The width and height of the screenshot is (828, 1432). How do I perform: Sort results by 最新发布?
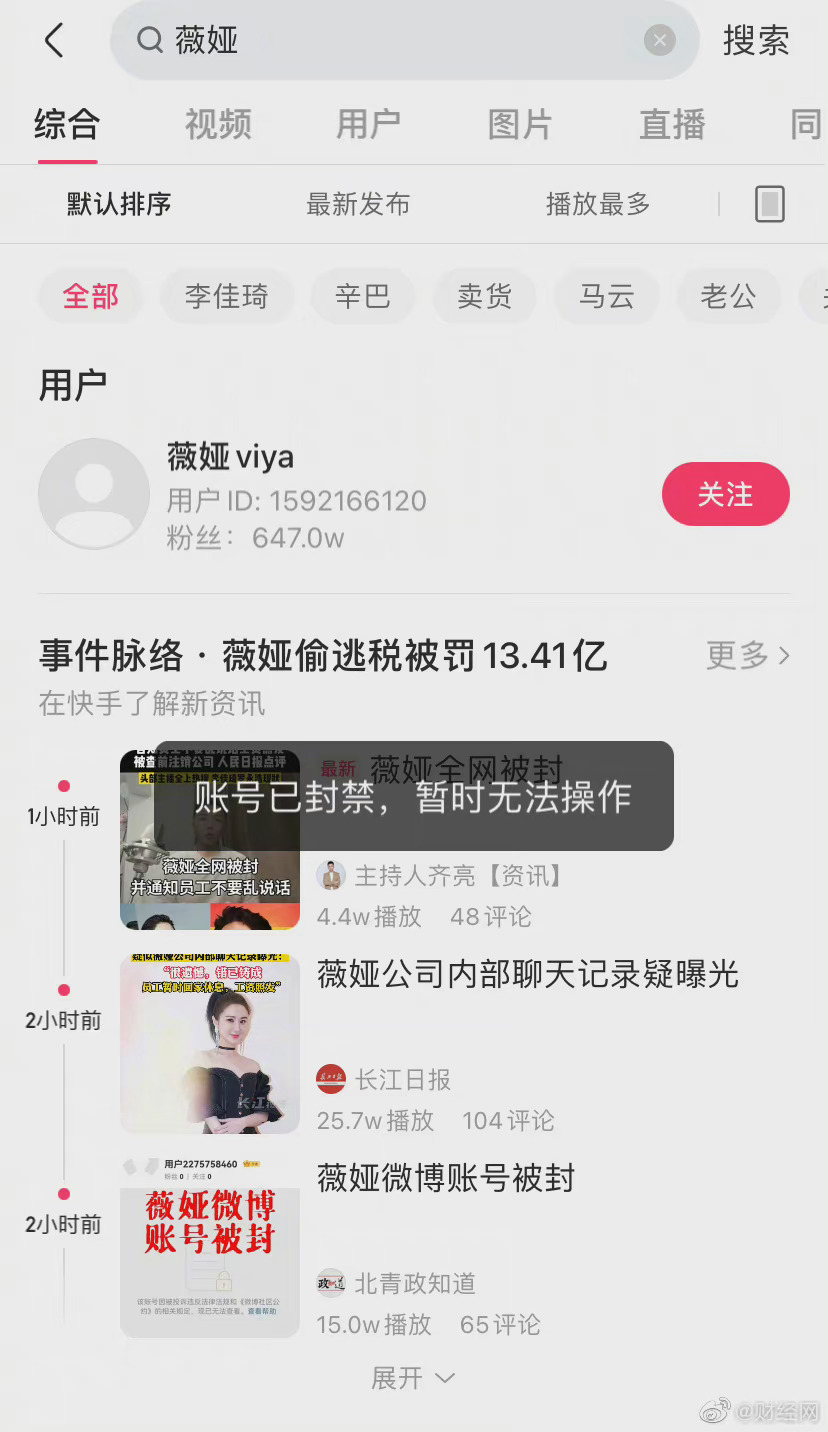358,204
